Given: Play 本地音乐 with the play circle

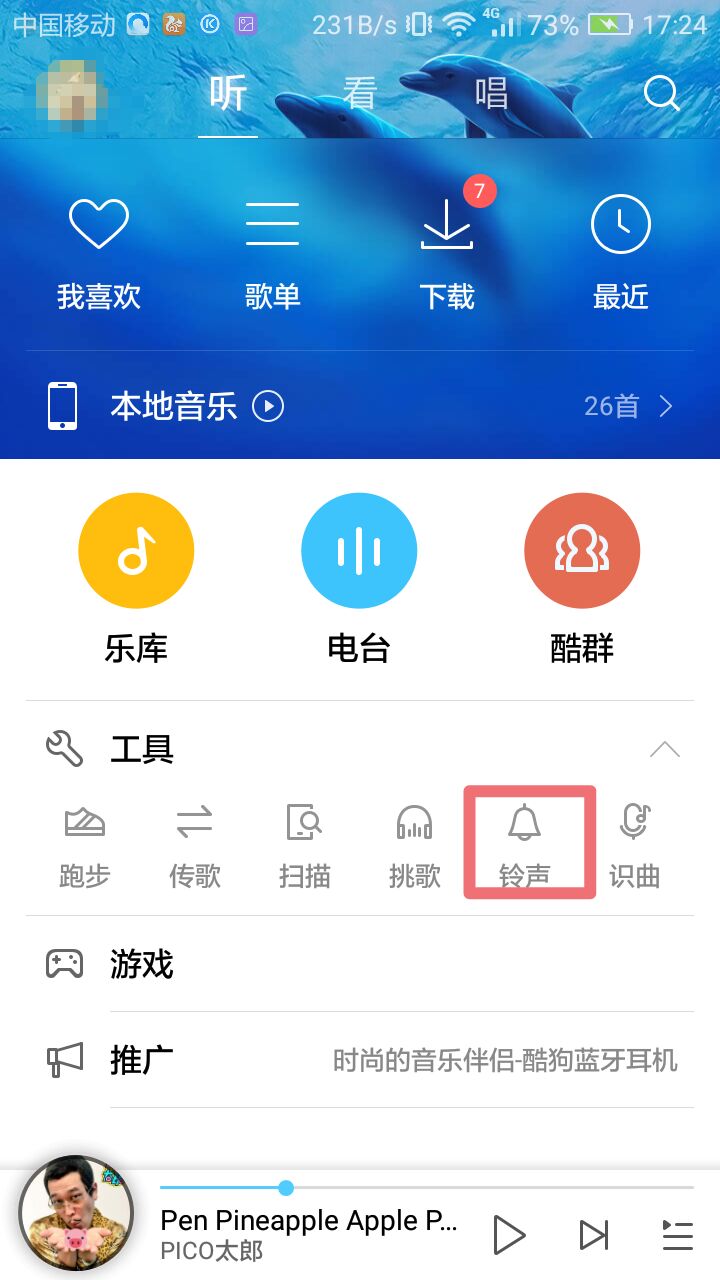Looking at the screenshot, I should pos(265,406).
